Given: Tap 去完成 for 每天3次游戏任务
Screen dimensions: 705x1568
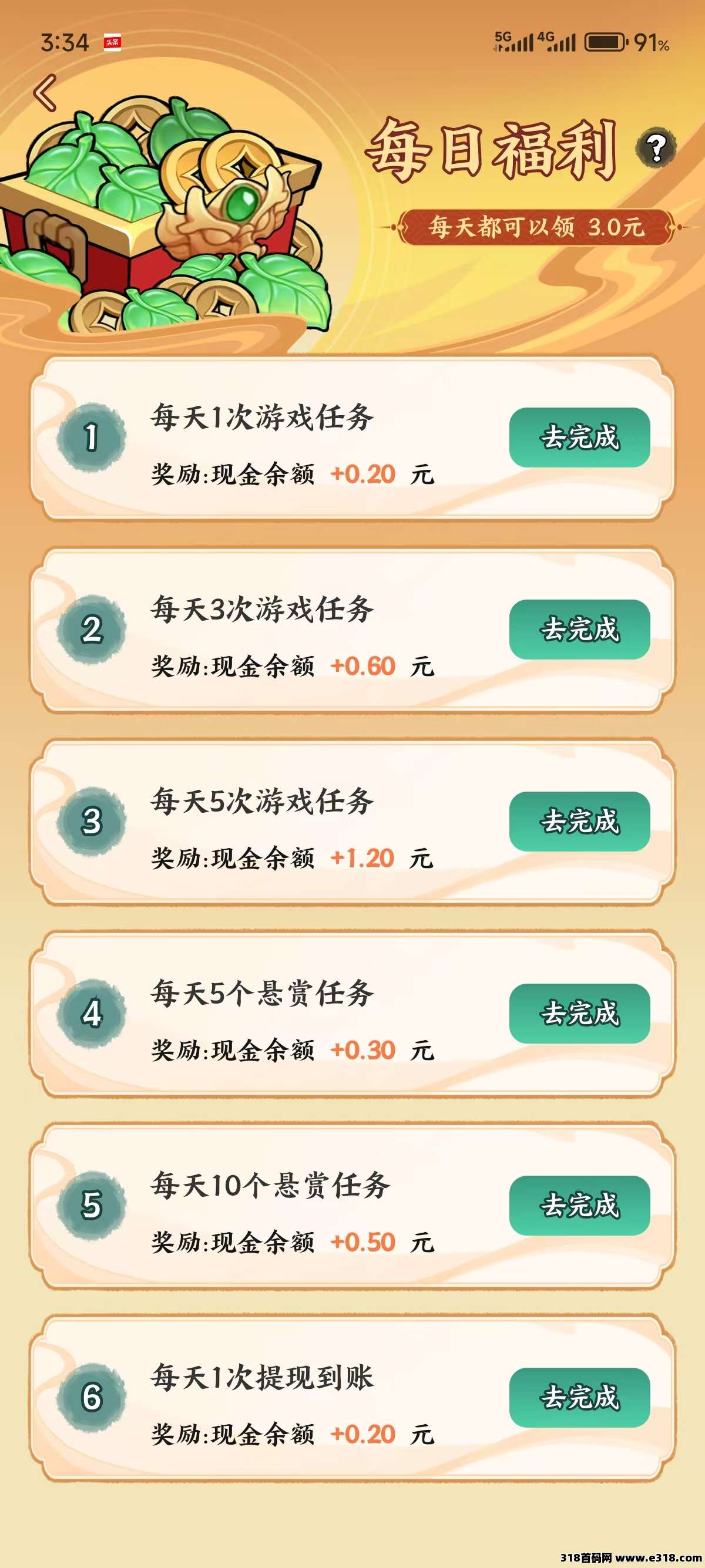Looking at the screenshot, I should pos(579,630).
